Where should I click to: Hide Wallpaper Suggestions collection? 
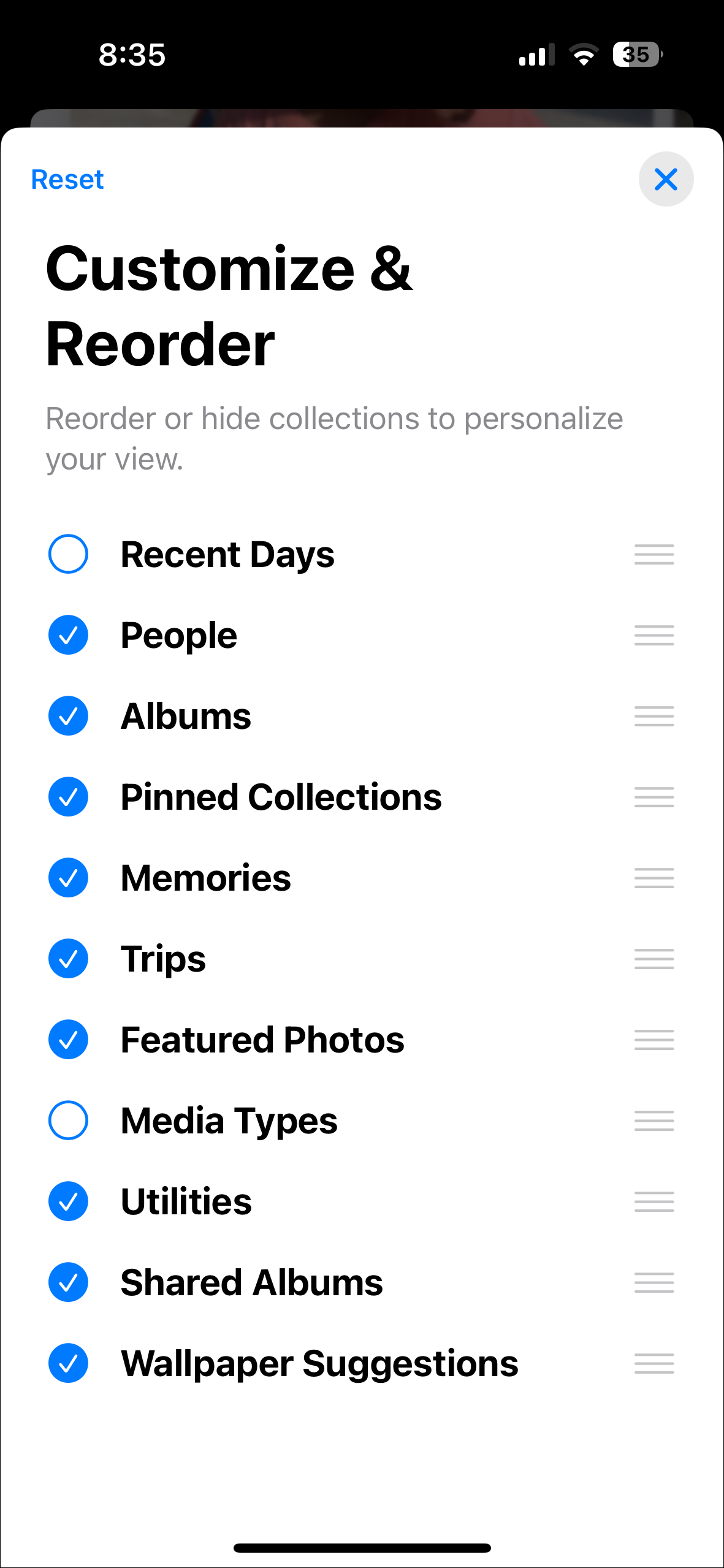pyautogui.click(x=68, y=1363)
